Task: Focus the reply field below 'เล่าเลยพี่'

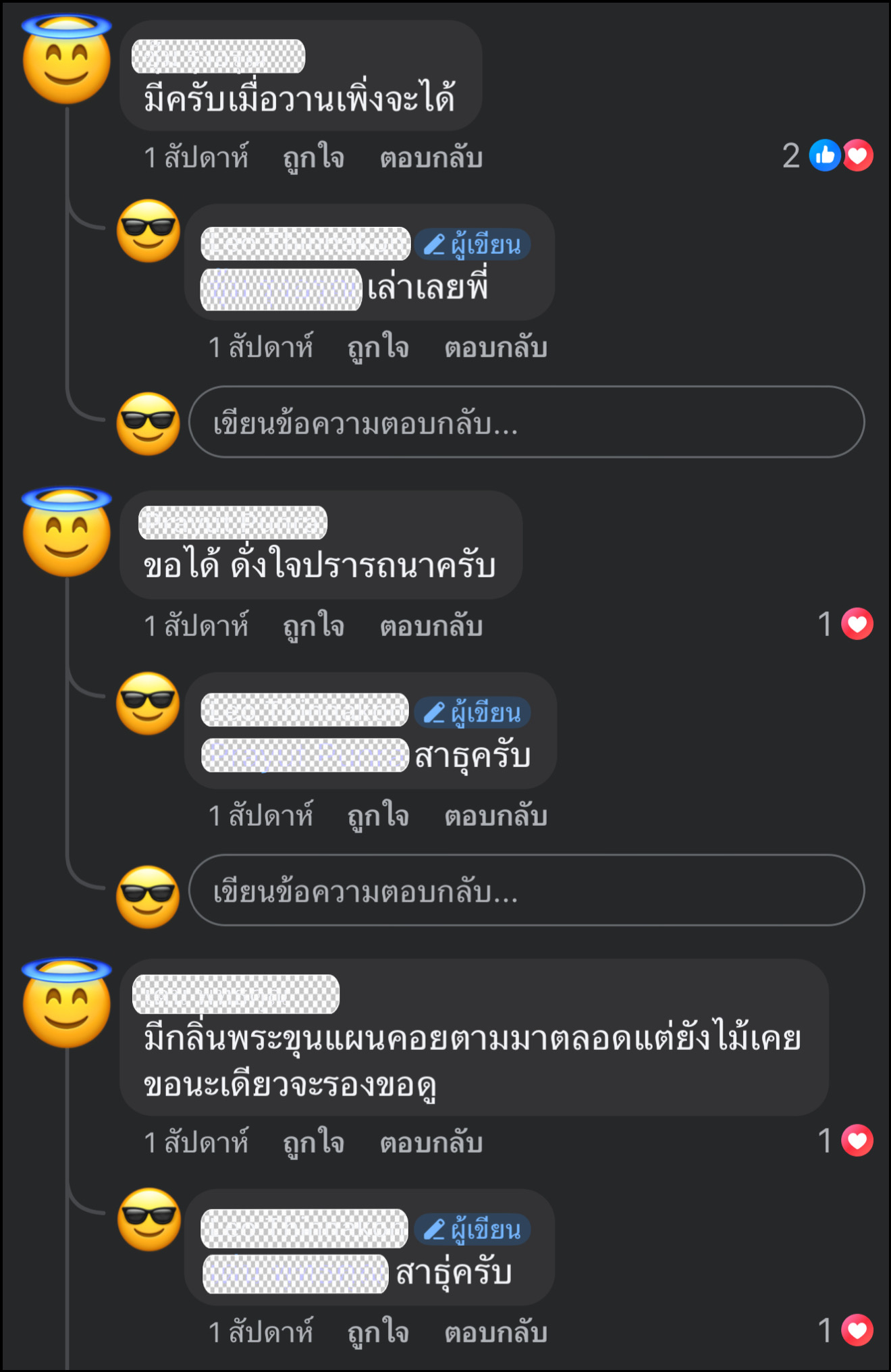Action: pyautogui.click(x=526, y=423)
